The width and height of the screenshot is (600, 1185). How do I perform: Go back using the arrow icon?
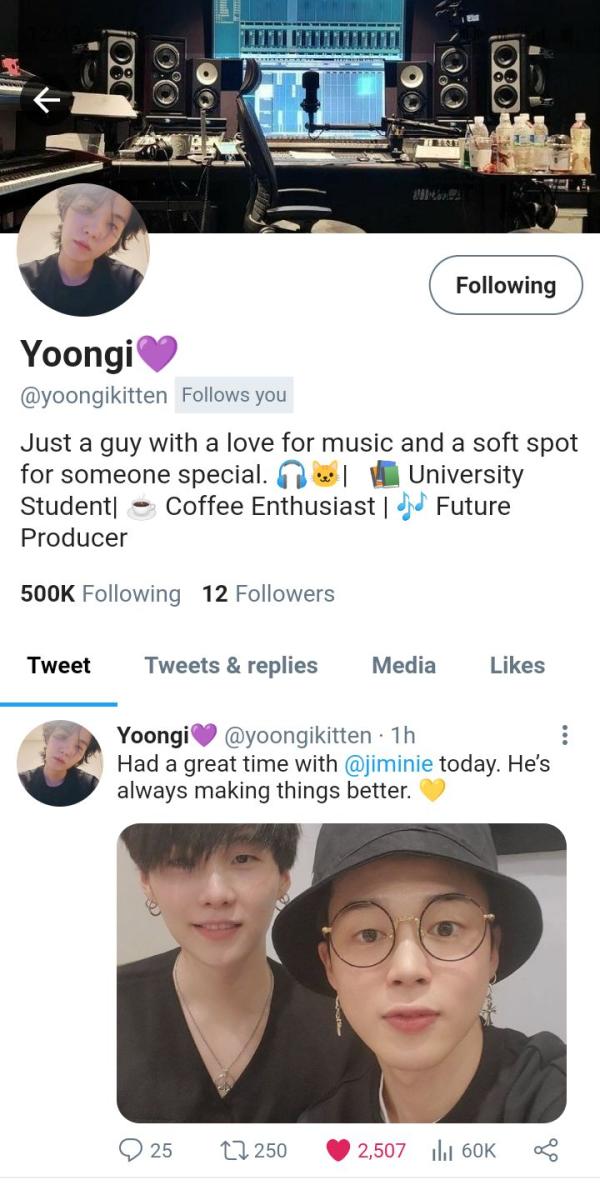tap(47, 100)
